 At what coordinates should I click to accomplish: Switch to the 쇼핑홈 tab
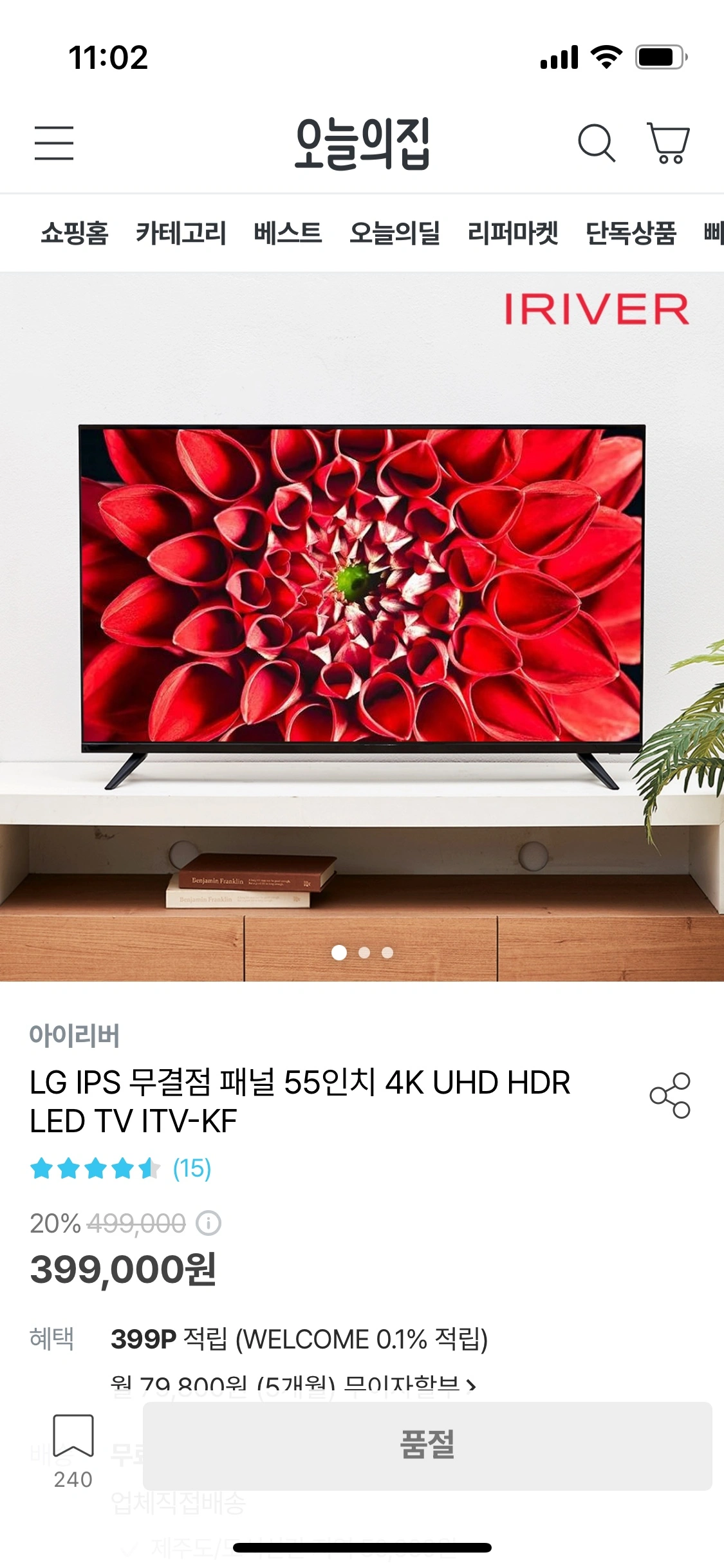click(75, 233)
